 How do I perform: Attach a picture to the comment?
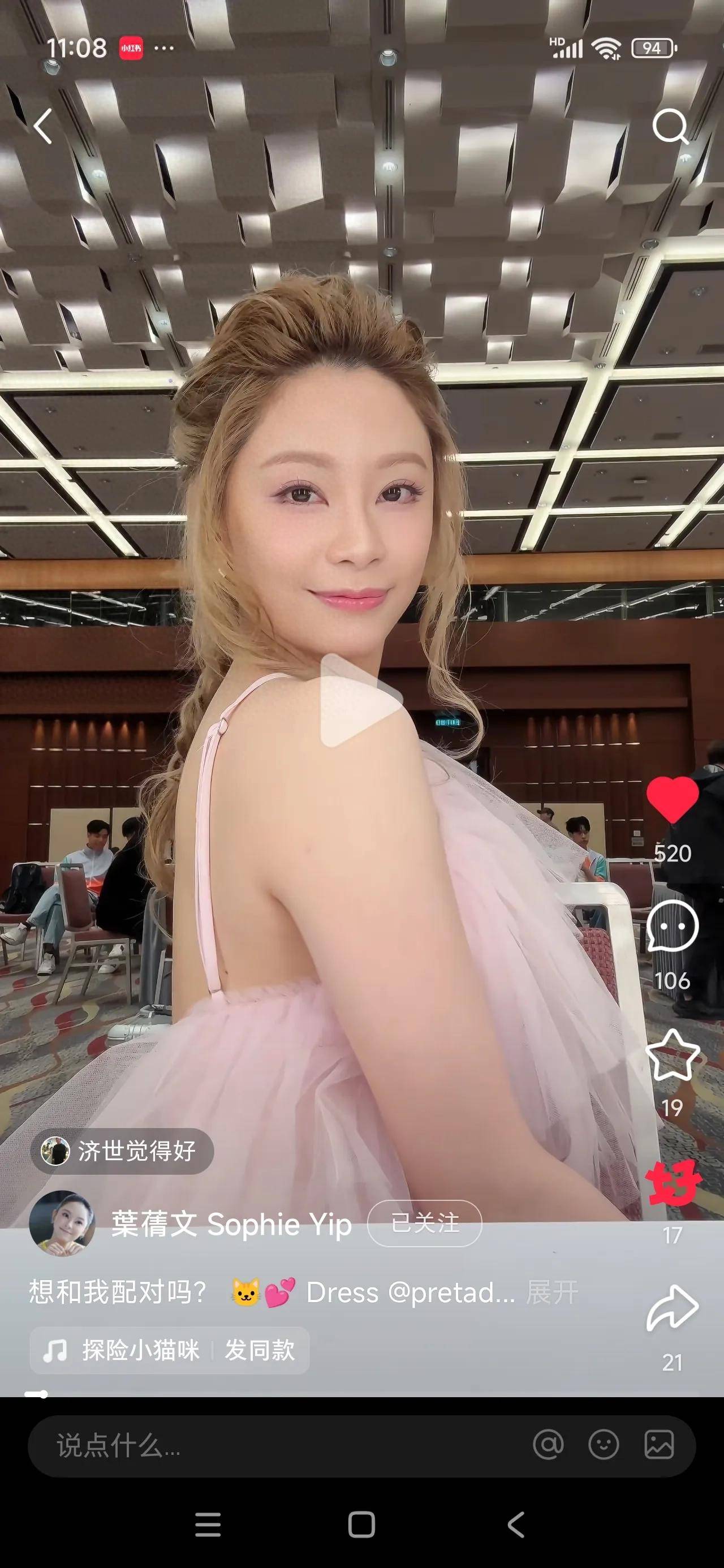[x=659, y=1445]
